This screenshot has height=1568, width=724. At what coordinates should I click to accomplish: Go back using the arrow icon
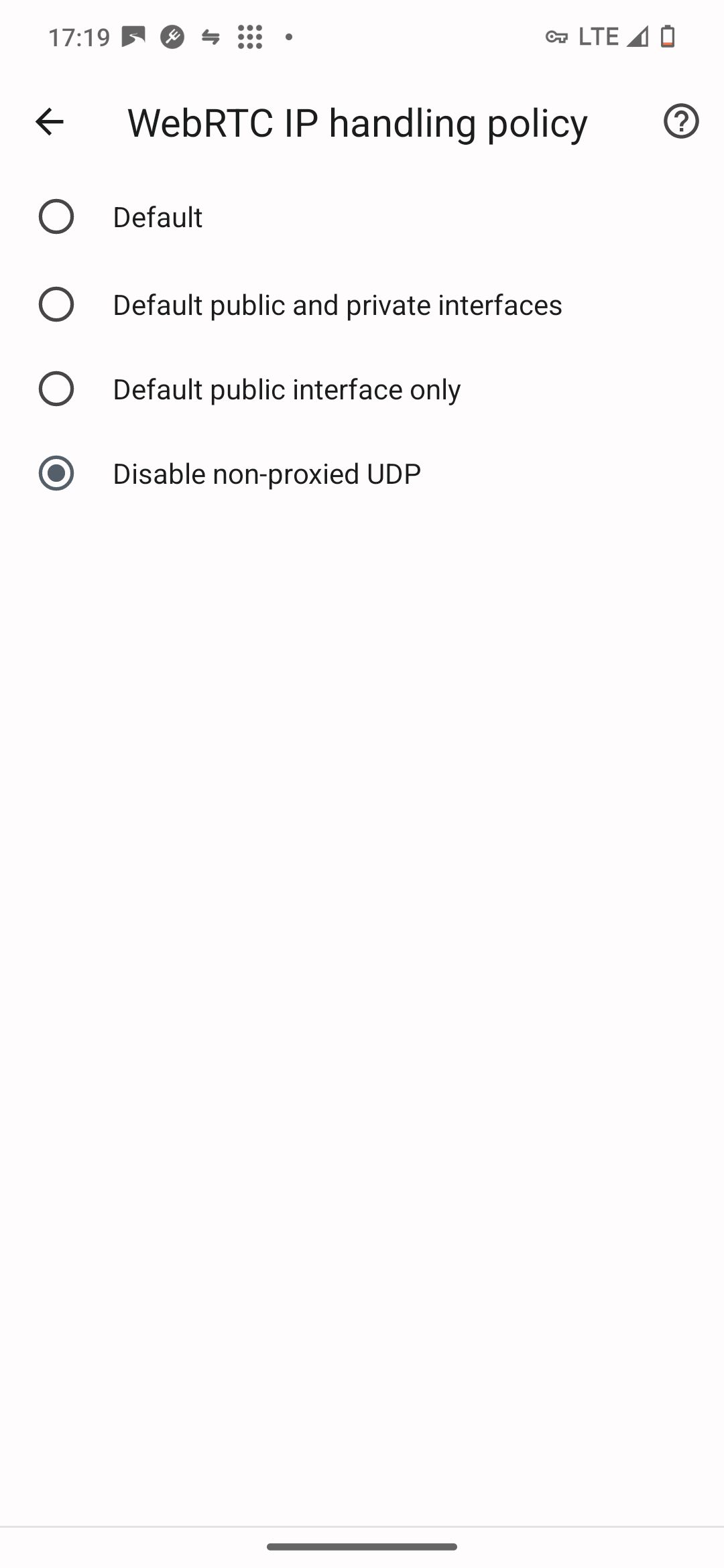pyautogui.click(x=49, y=122)
